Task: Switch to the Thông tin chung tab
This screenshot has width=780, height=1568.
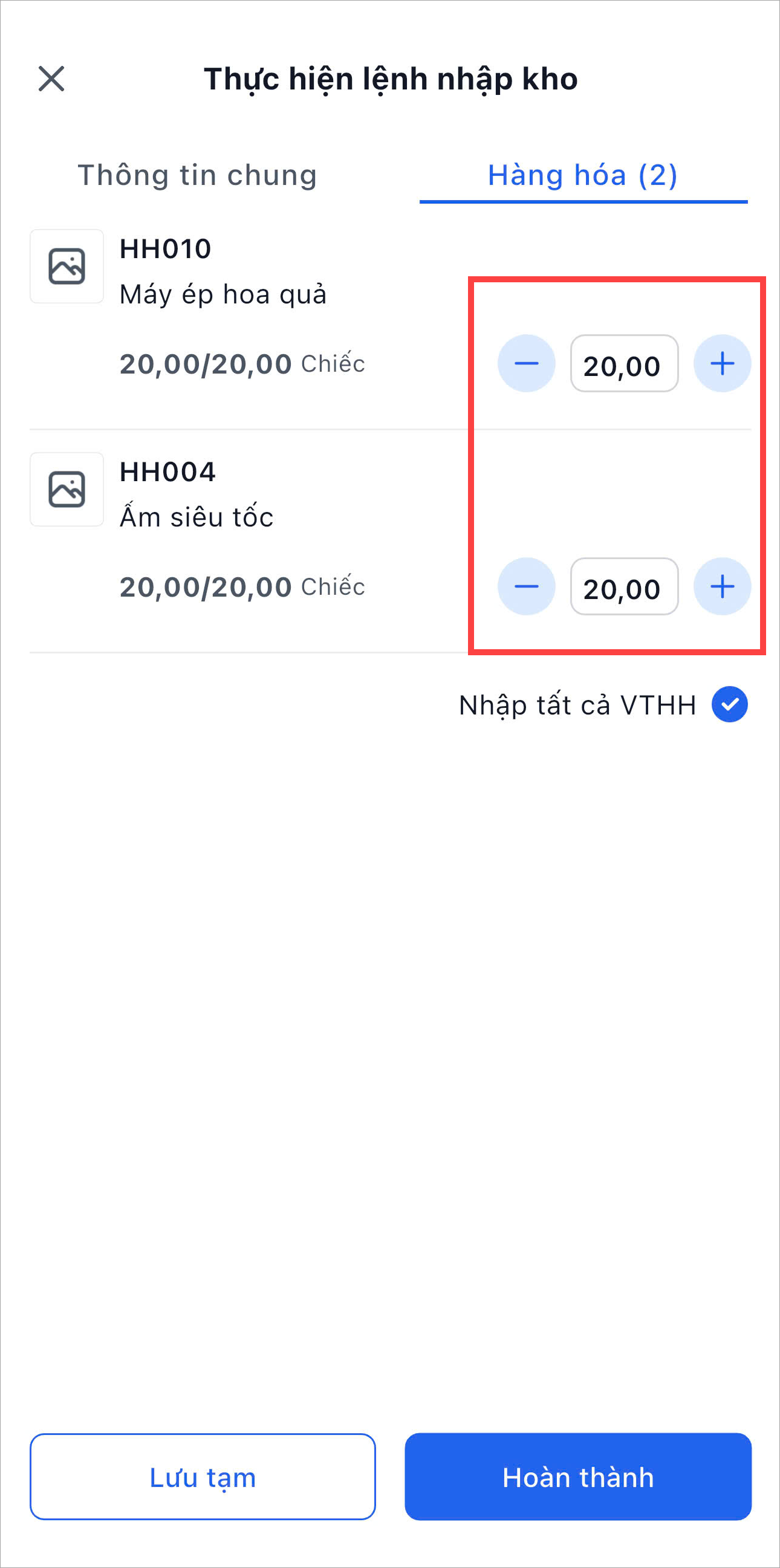Action: (197, 175)
